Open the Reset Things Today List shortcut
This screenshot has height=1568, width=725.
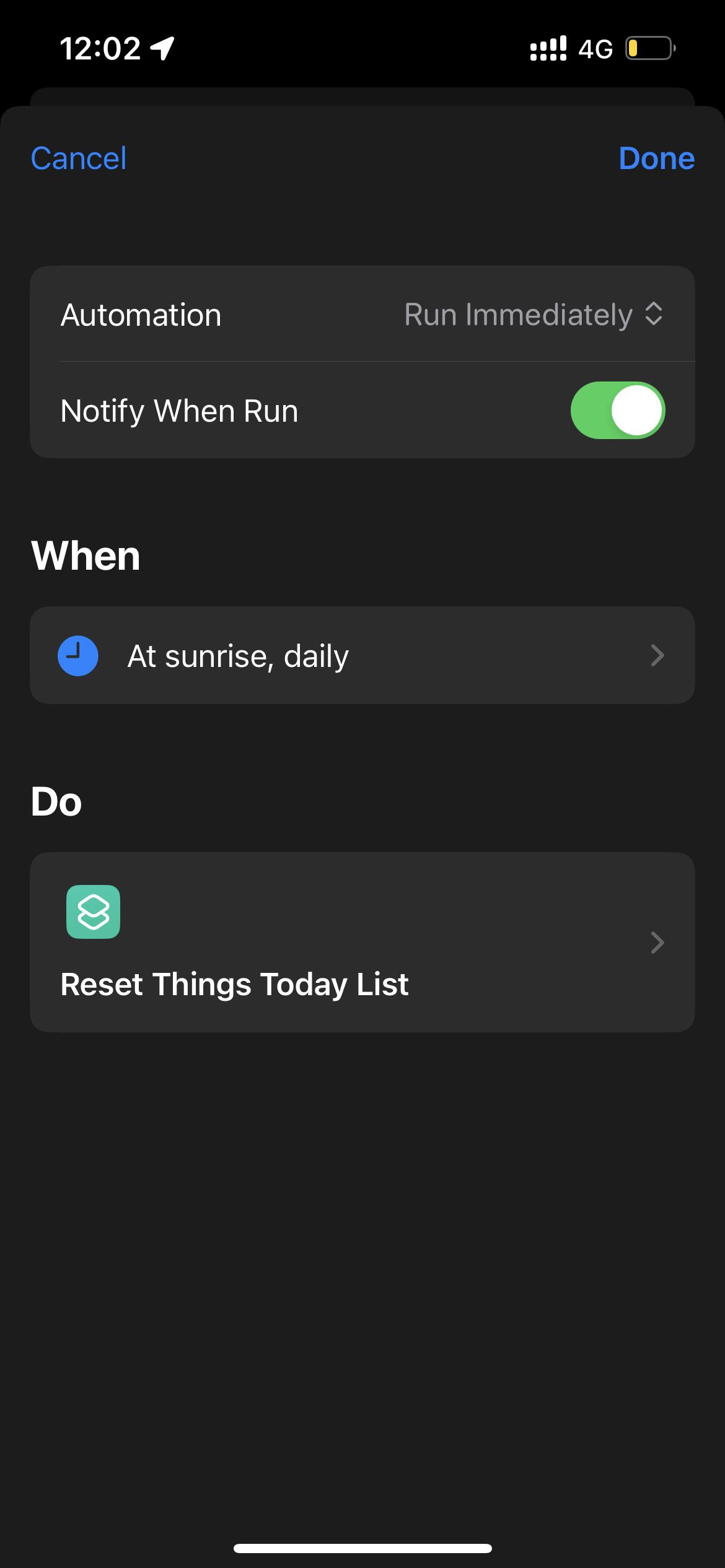coord(362,942)
